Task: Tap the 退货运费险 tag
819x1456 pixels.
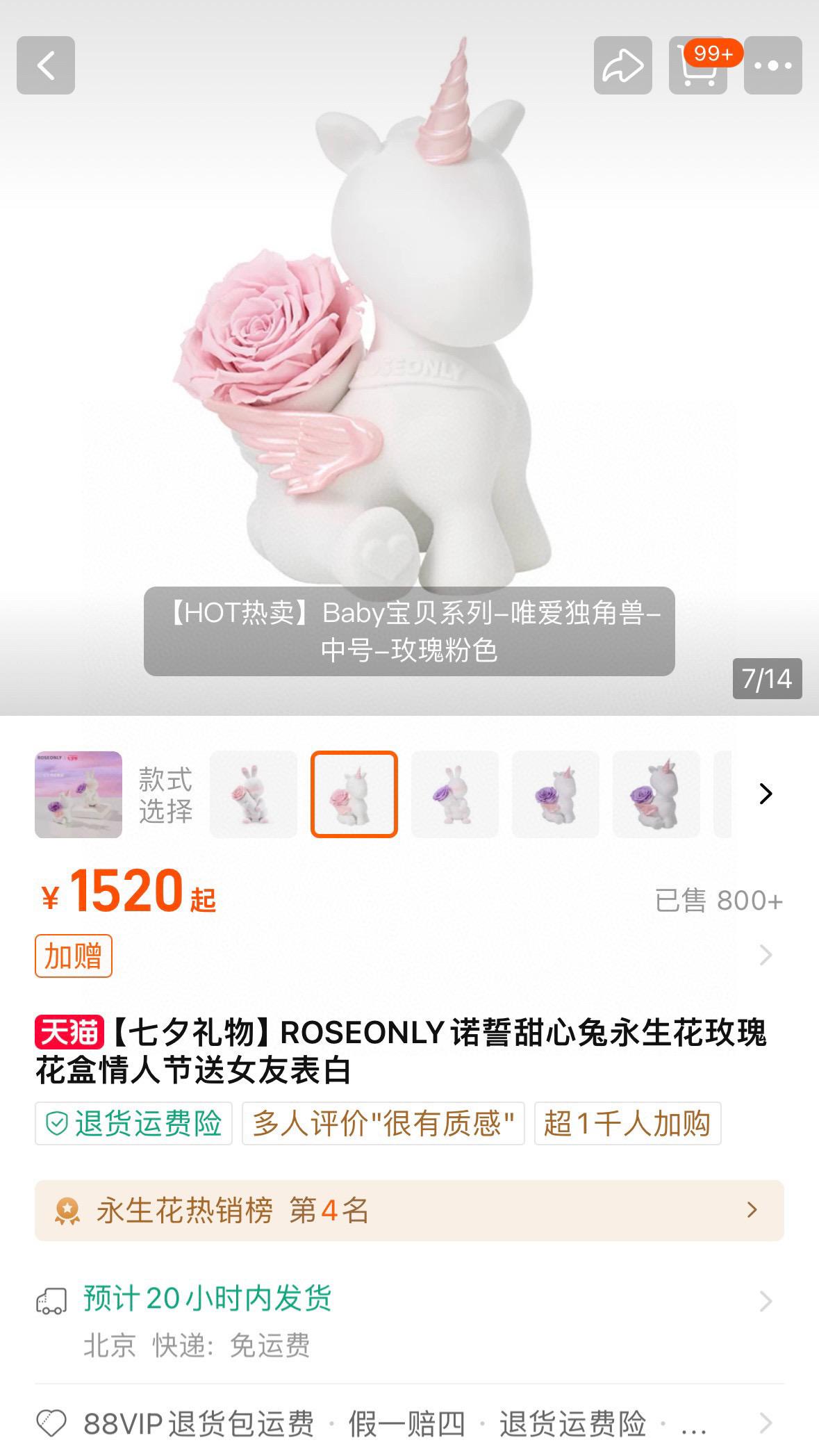Action: coord(133,1123)
